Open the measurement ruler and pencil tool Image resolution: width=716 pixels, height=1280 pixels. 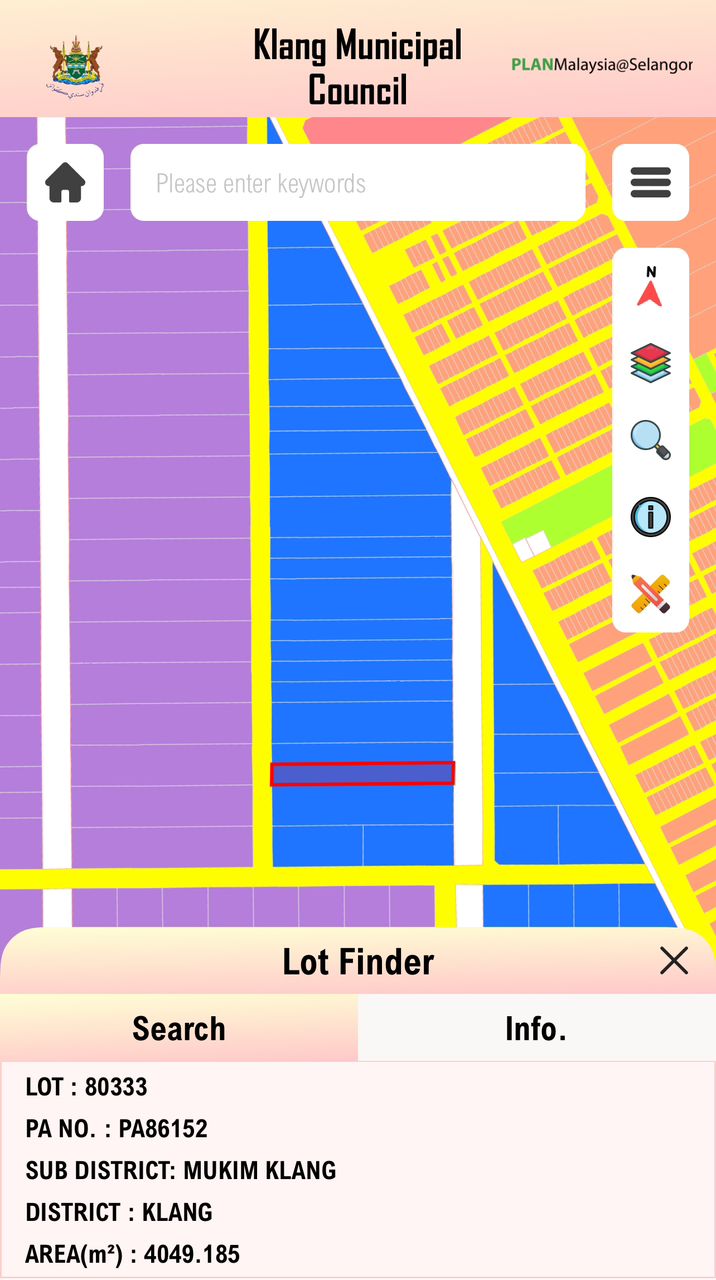[650, 594]
